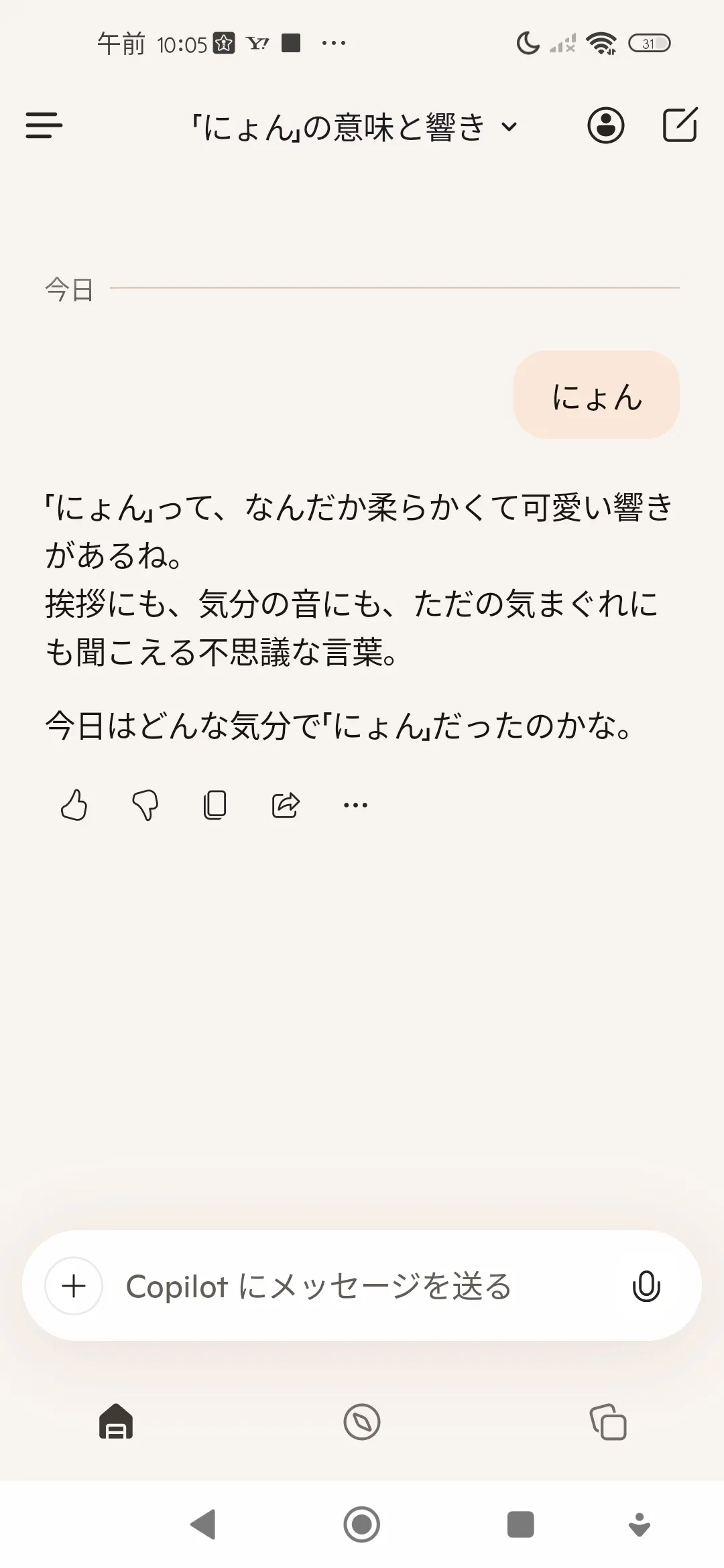Screen dimensions: 724x1568
Task: Share Copilot's response
Action: point(286,805)
